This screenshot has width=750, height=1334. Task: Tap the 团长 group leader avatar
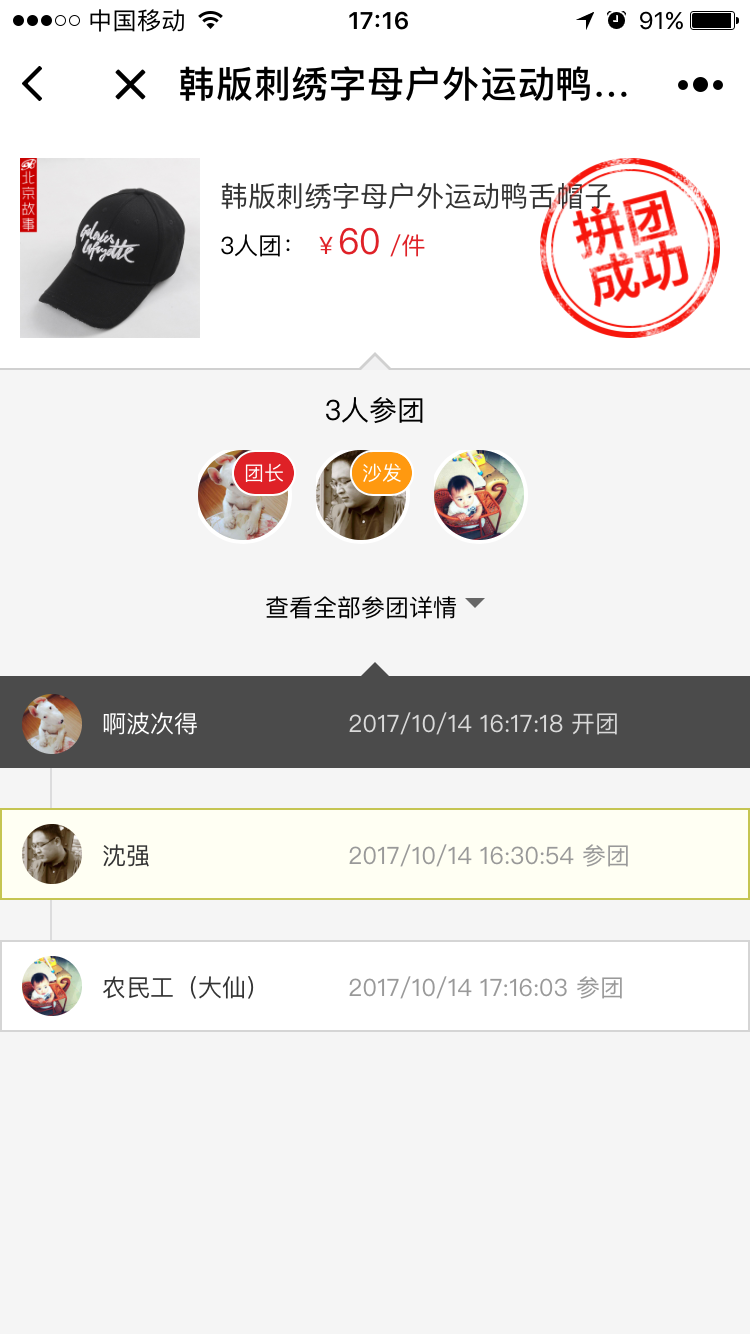click(x=243, y=495)
